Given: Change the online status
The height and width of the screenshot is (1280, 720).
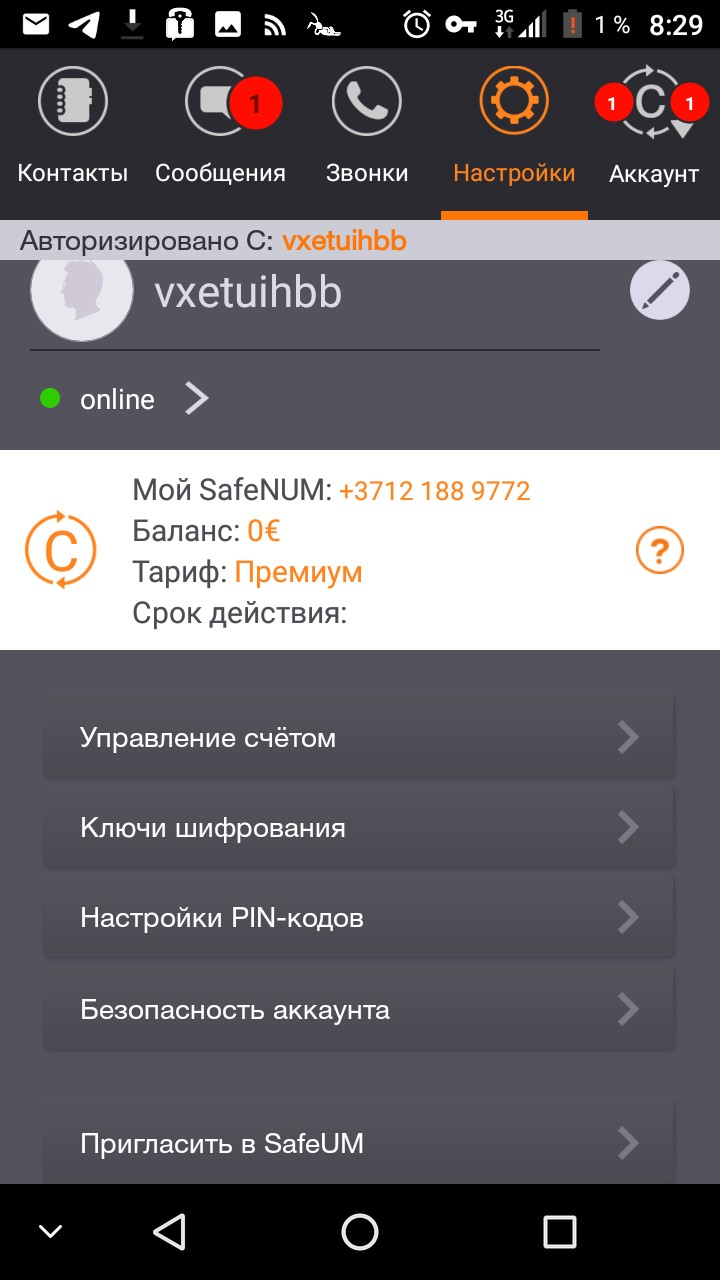Looking at the screenshot, I should pos(125,399).
